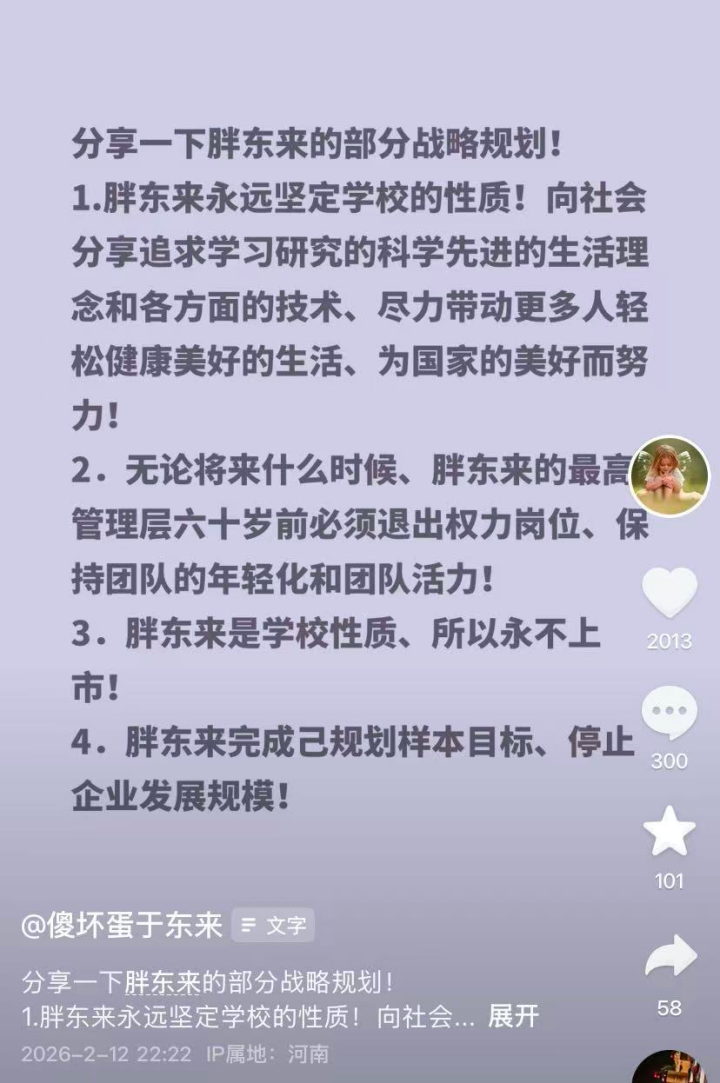Open the music disc at bottom right

click(669, 1068)
